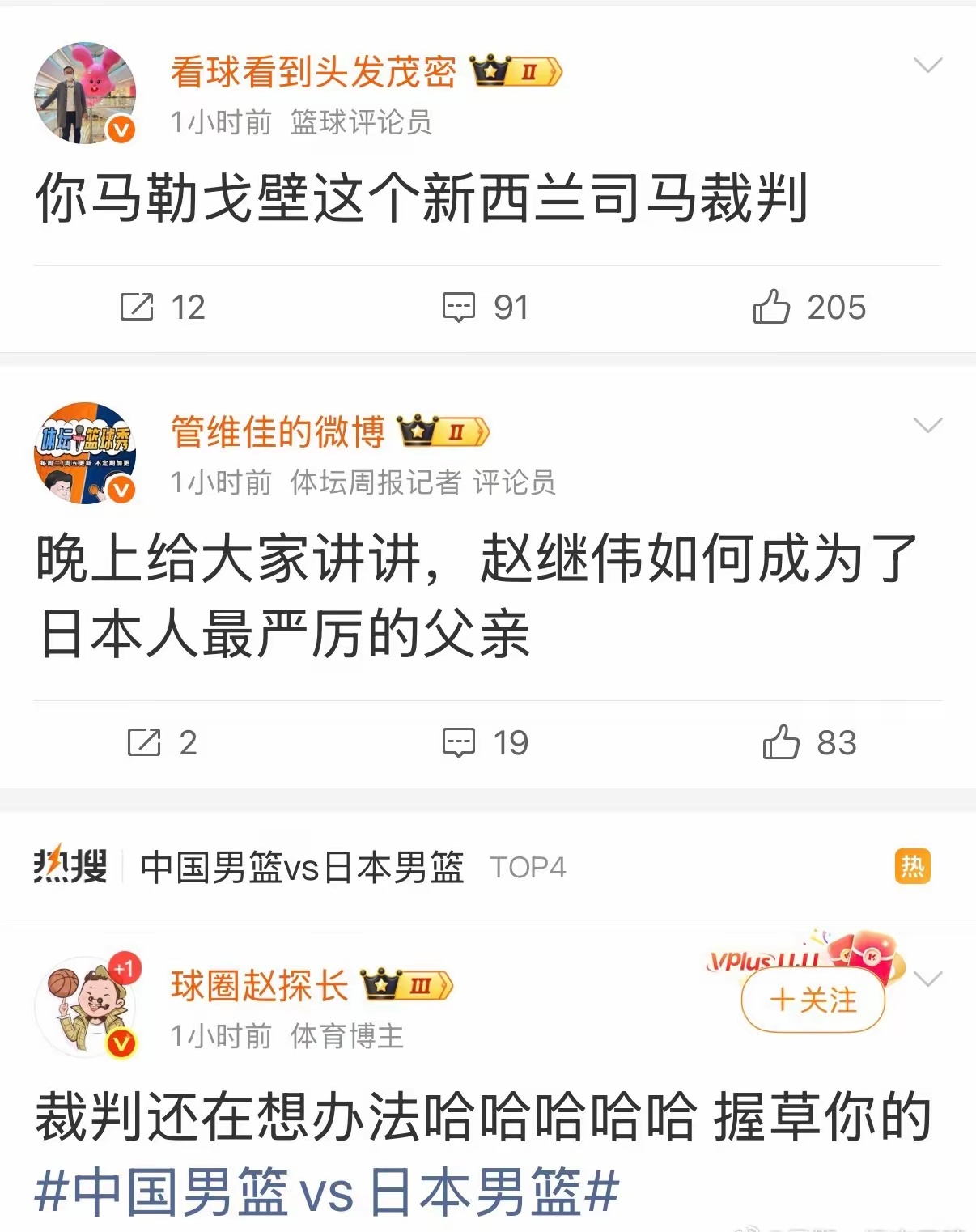
Task: Toggle the like showing 83 on 管维佳's post
Action: click(x=781, y=741)
